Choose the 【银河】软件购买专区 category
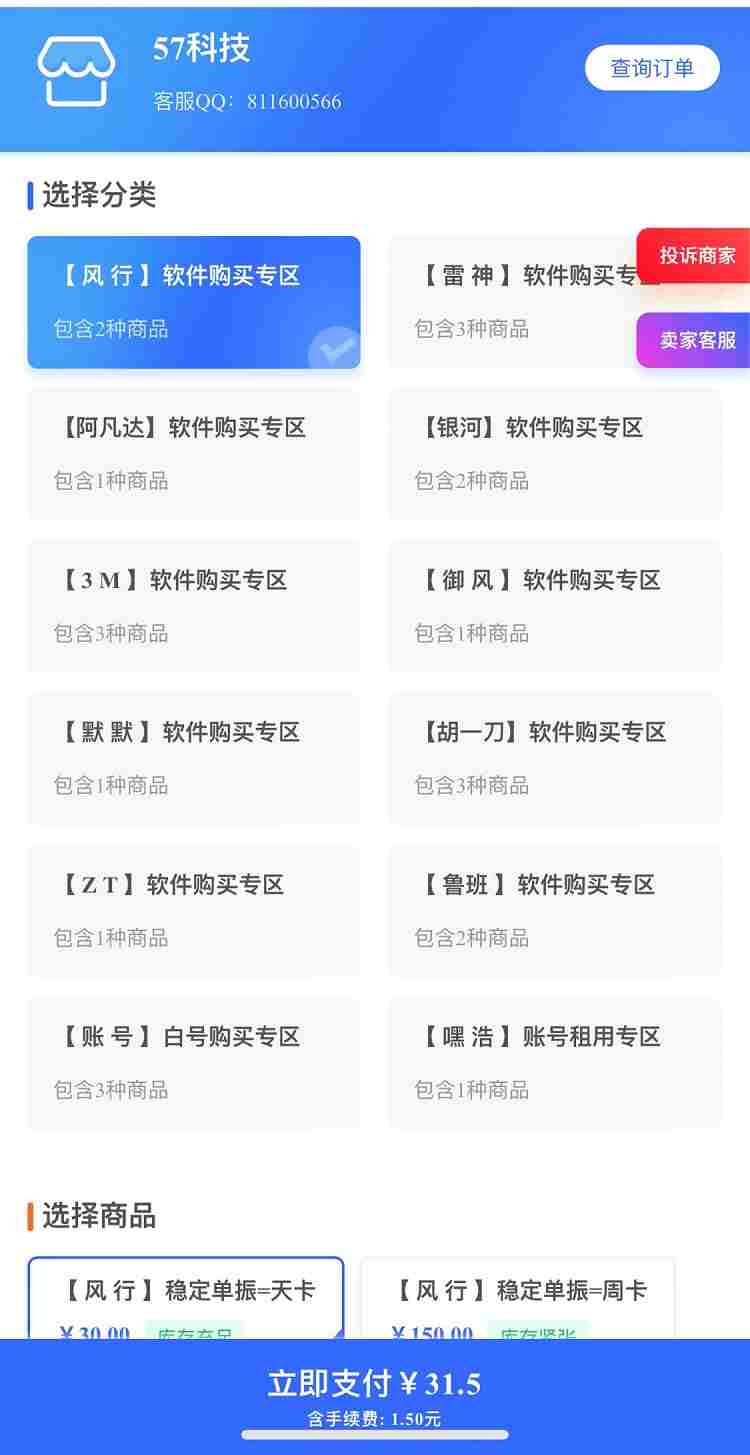 (x=554, y=454)
